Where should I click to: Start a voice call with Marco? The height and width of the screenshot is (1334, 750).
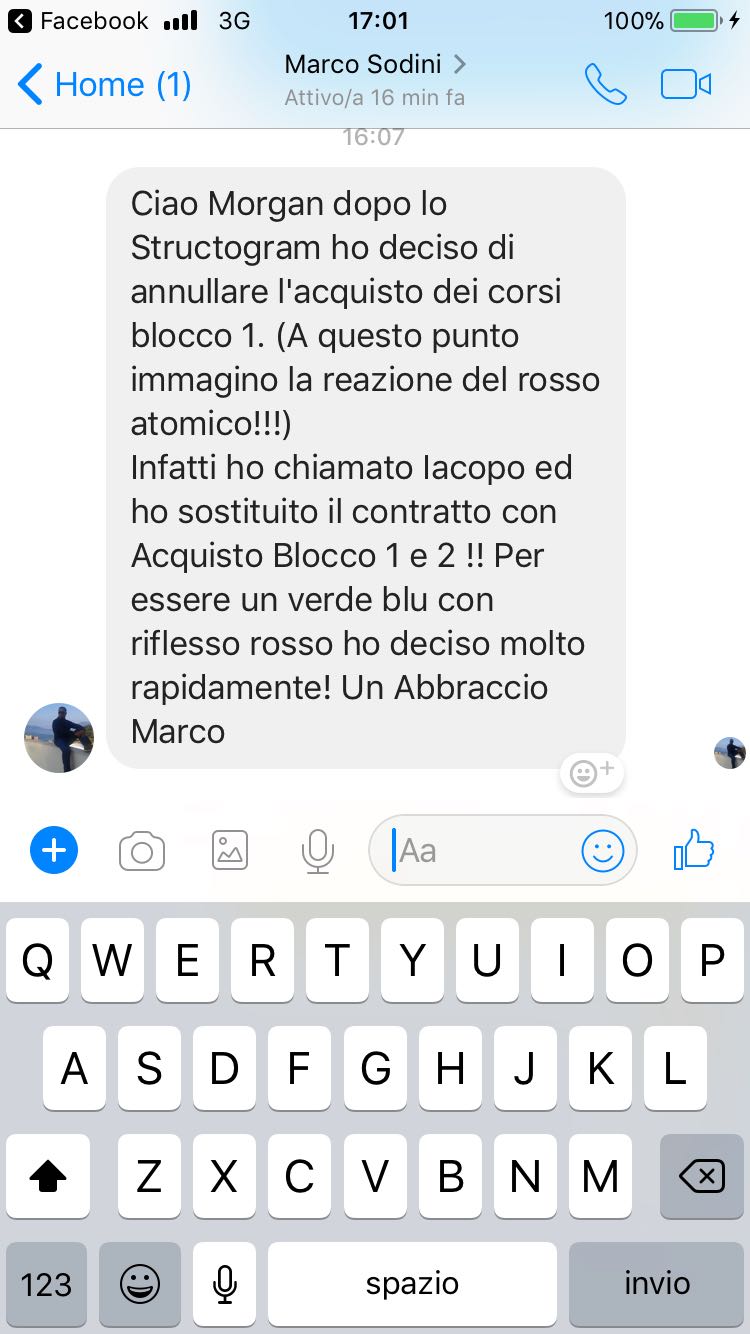coord(605,84)
